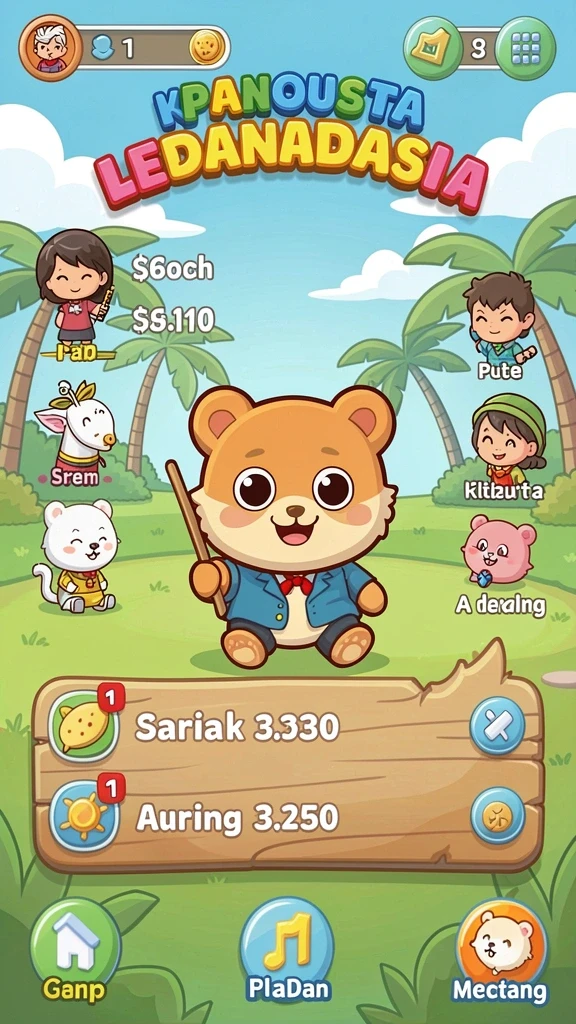Go to the Ganp home tab
576x1024 pixels.
tap(76, 950)
